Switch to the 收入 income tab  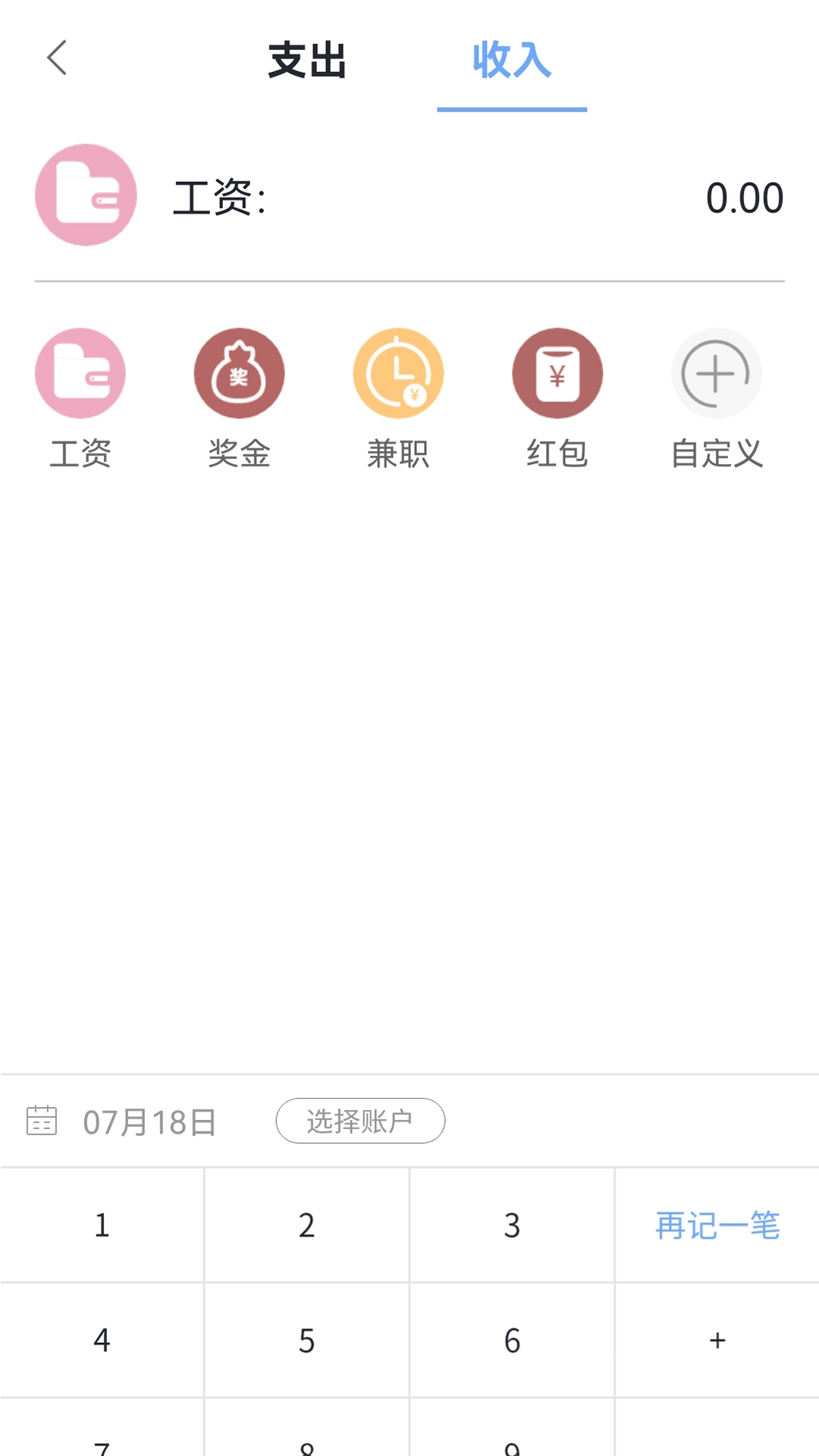point(511,64)
